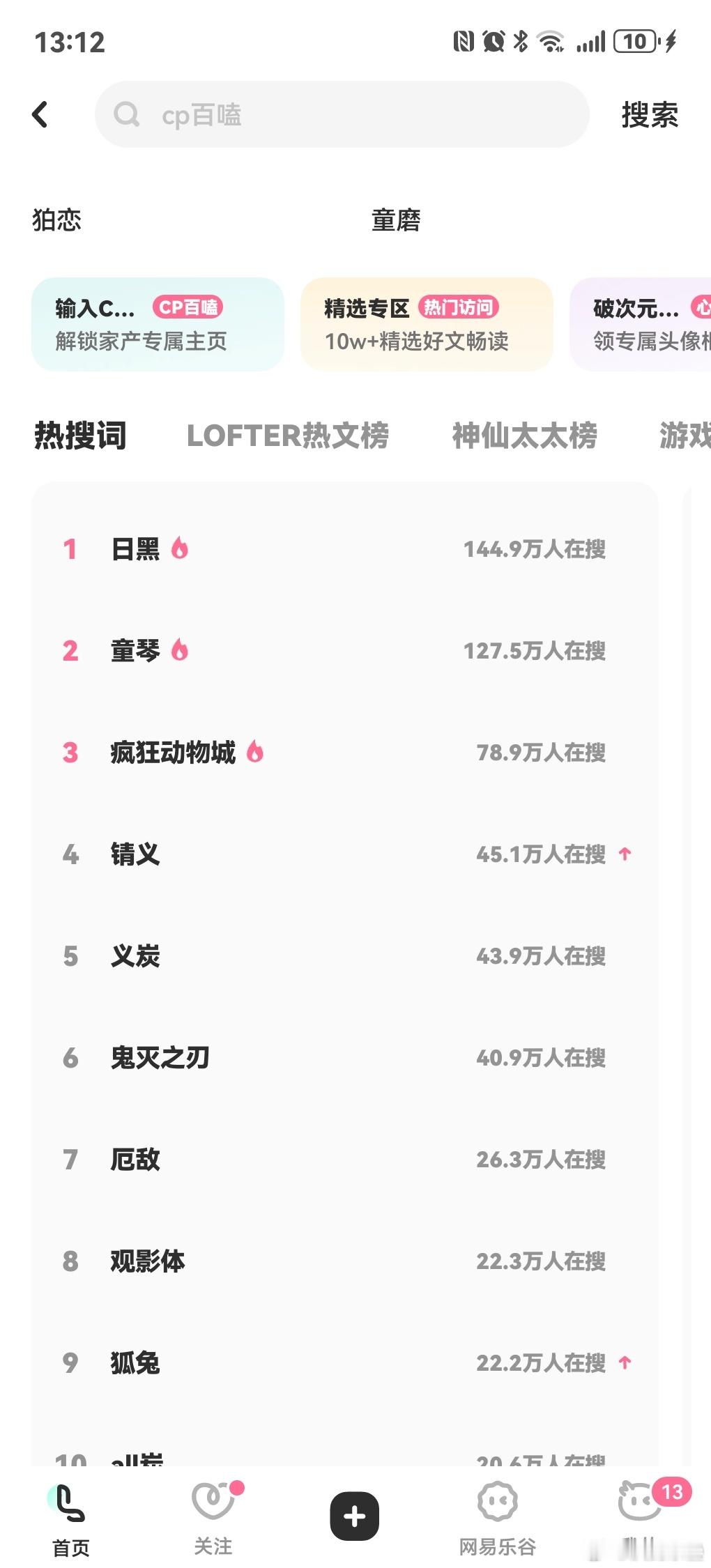Tap the back arrow at top left

pyautogui.click(x=40, y=114)
